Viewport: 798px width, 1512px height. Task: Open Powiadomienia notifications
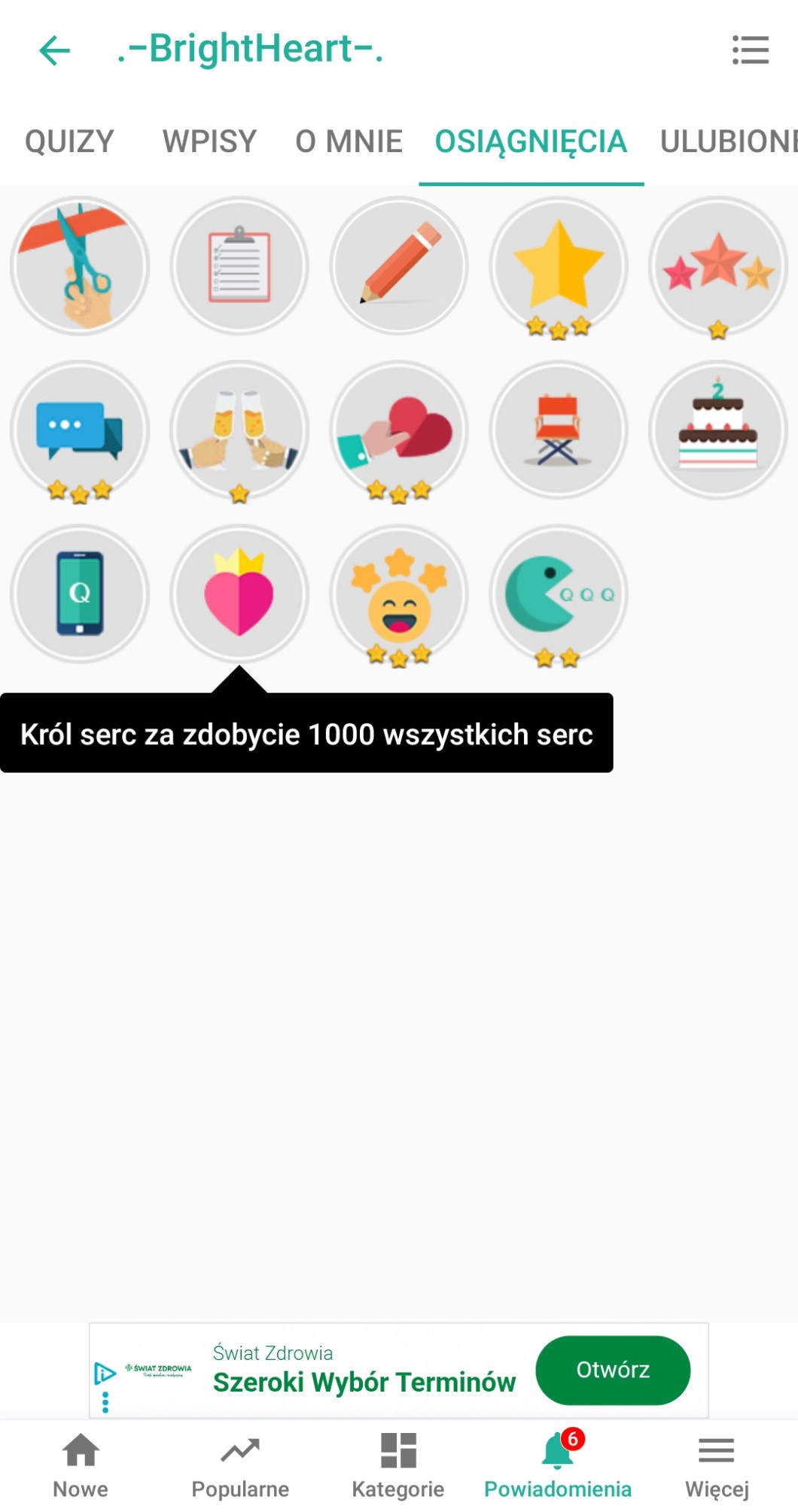tap(558, 1465)
